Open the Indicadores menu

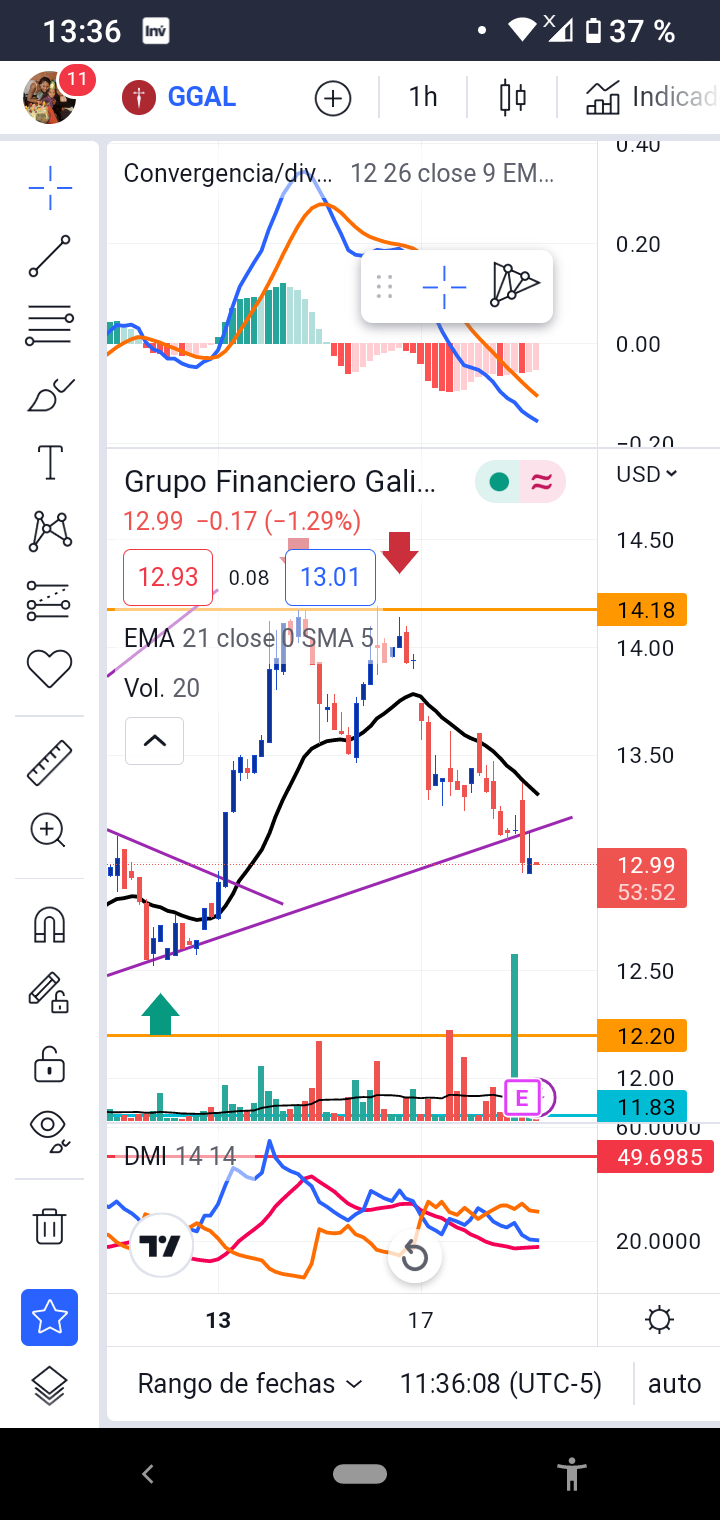tap(652, 97)
